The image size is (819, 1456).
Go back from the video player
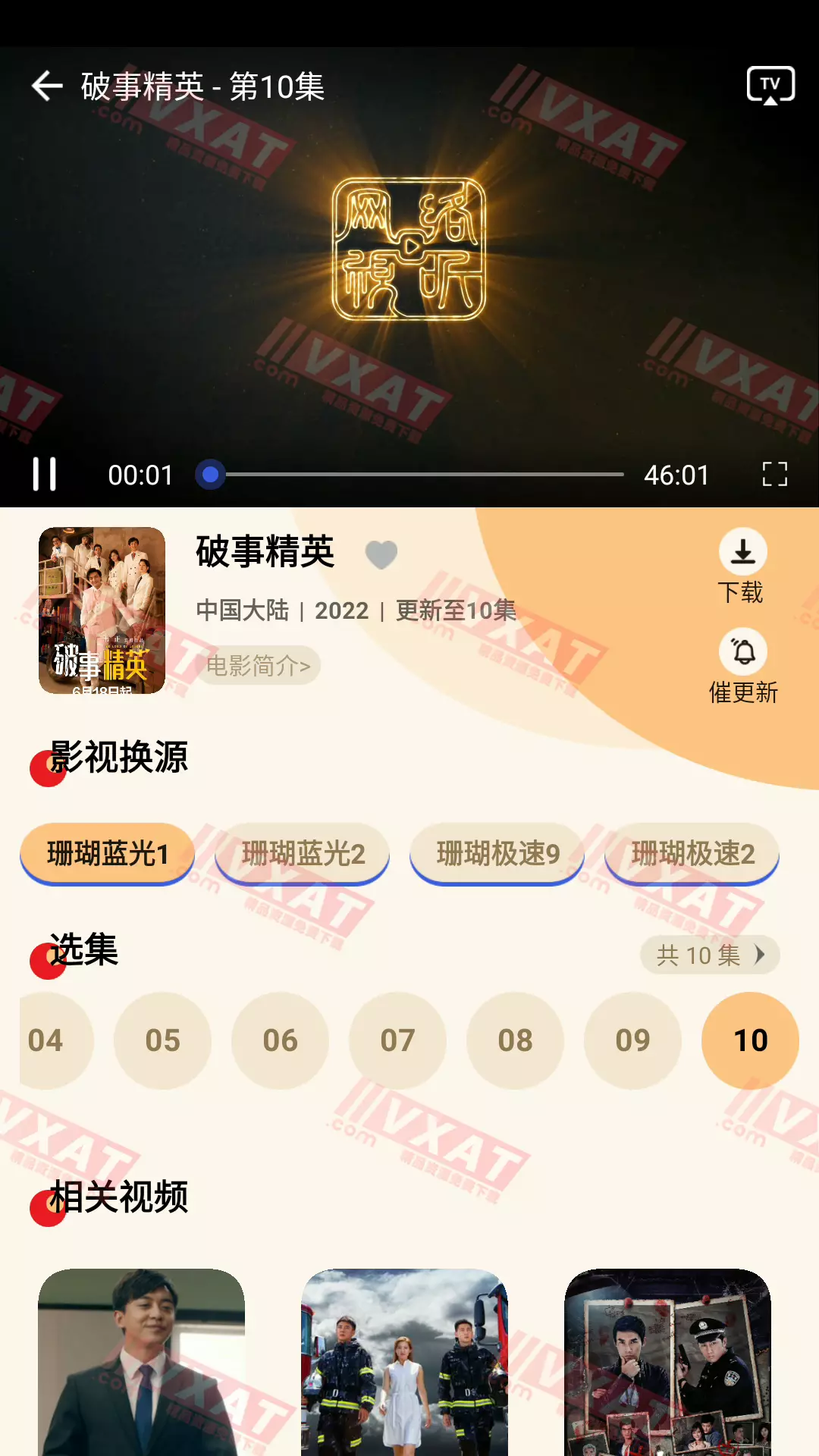[x=47, y=86]
